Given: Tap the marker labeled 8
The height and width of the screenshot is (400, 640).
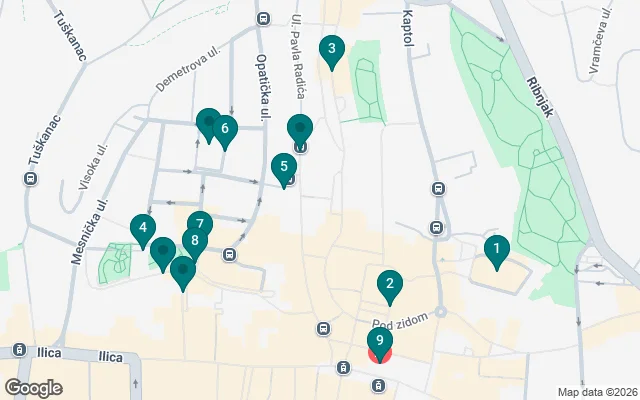Looking at the screenshot, I should (194, 241).
